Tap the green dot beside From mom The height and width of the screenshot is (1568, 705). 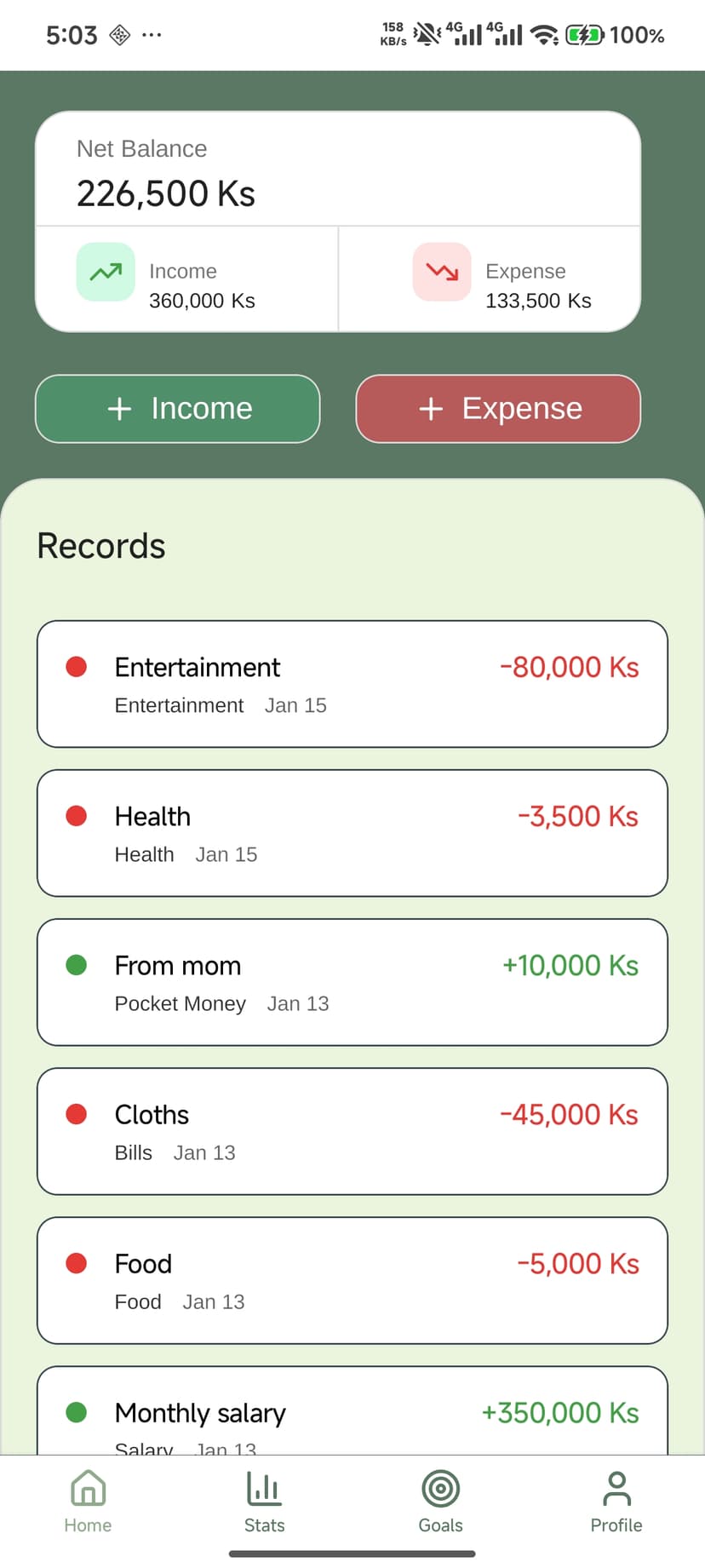tap(76, 965)
